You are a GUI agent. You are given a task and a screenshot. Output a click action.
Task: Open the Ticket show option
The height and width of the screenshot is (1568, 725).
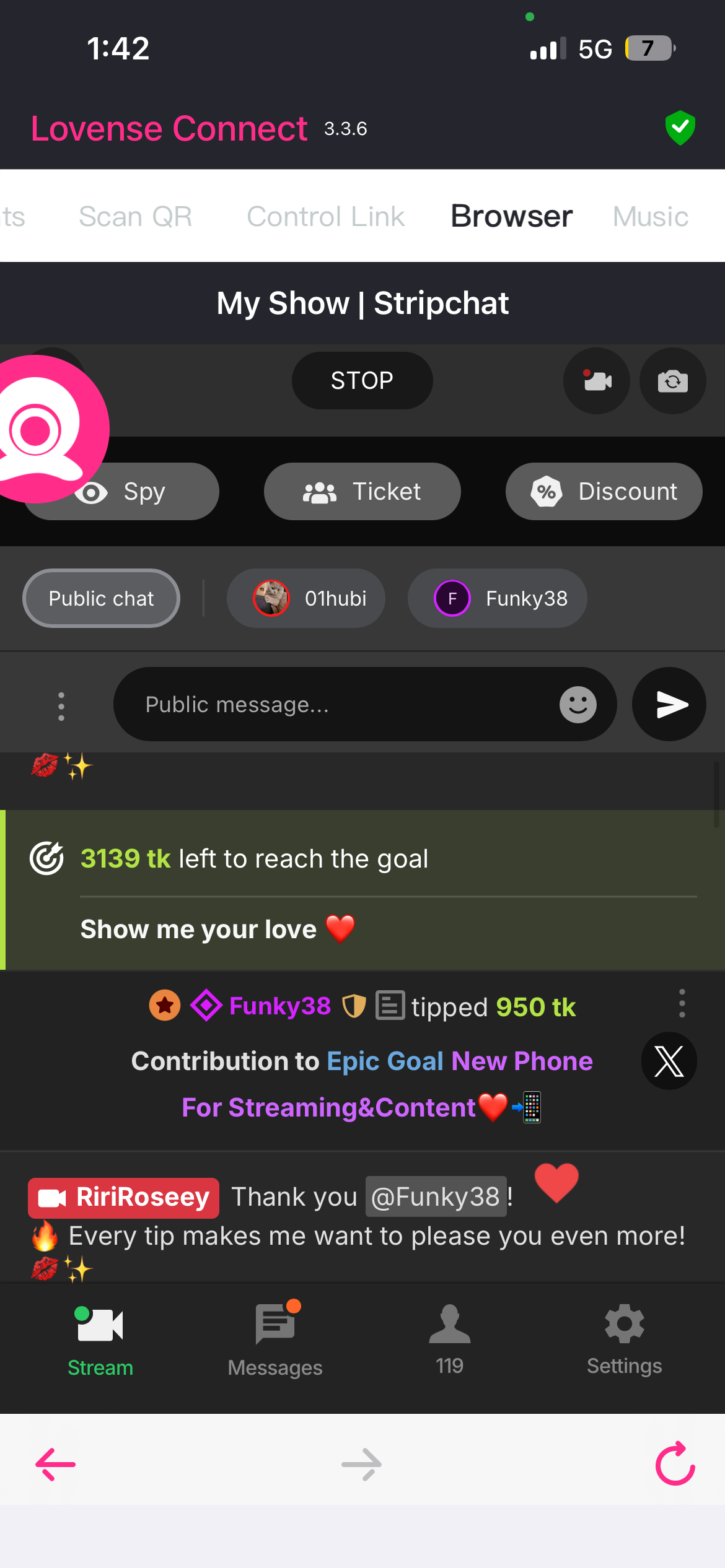362,492
